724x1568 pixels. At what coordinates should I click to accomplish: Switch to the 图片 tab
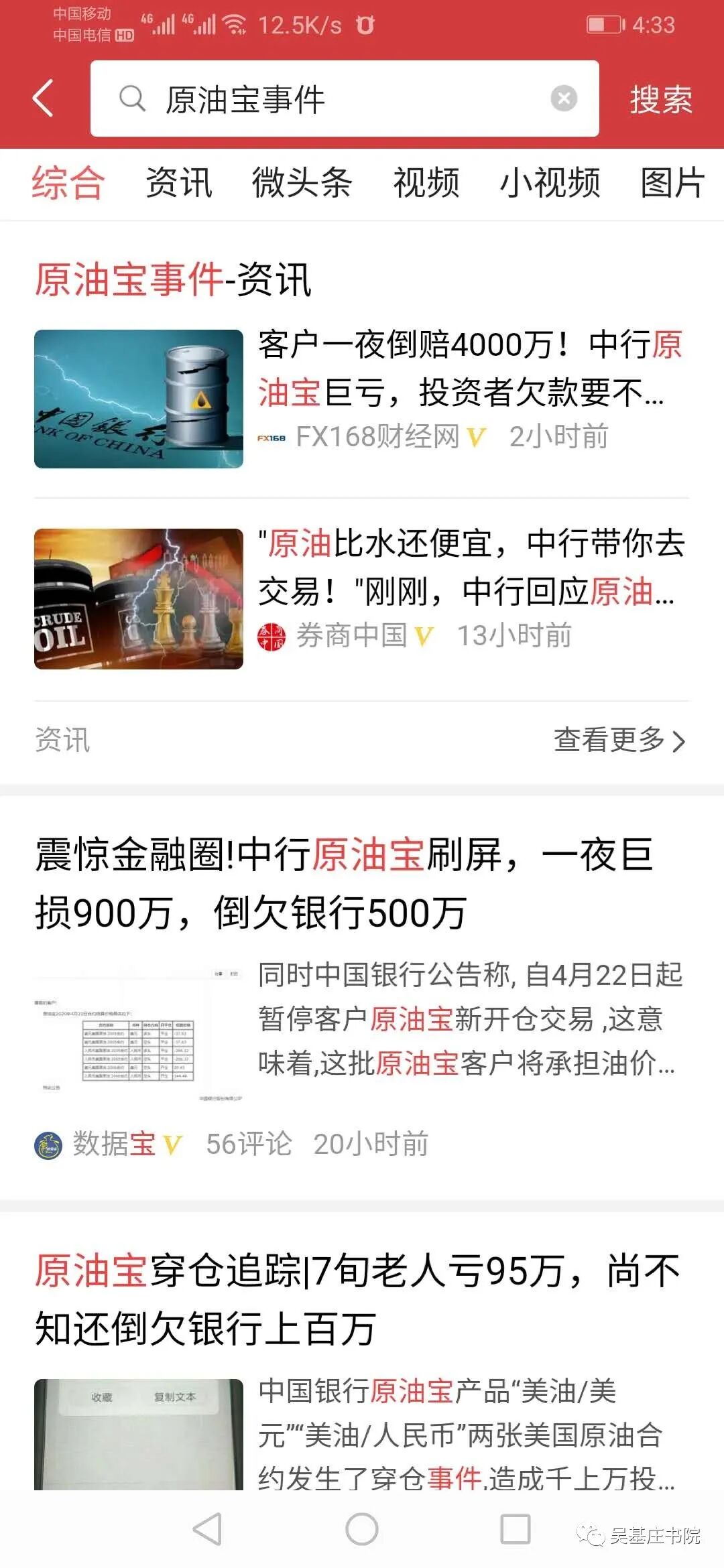[x=672, y=183]
